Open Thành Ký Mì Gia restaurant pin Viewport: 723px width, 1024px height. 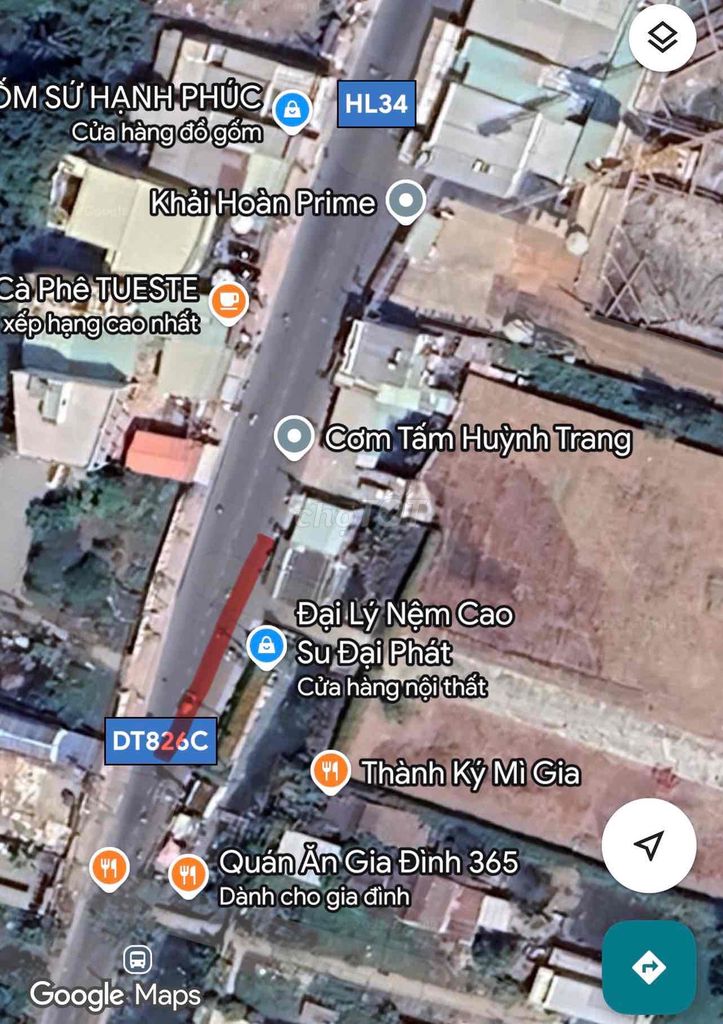[x=330, y=771]
